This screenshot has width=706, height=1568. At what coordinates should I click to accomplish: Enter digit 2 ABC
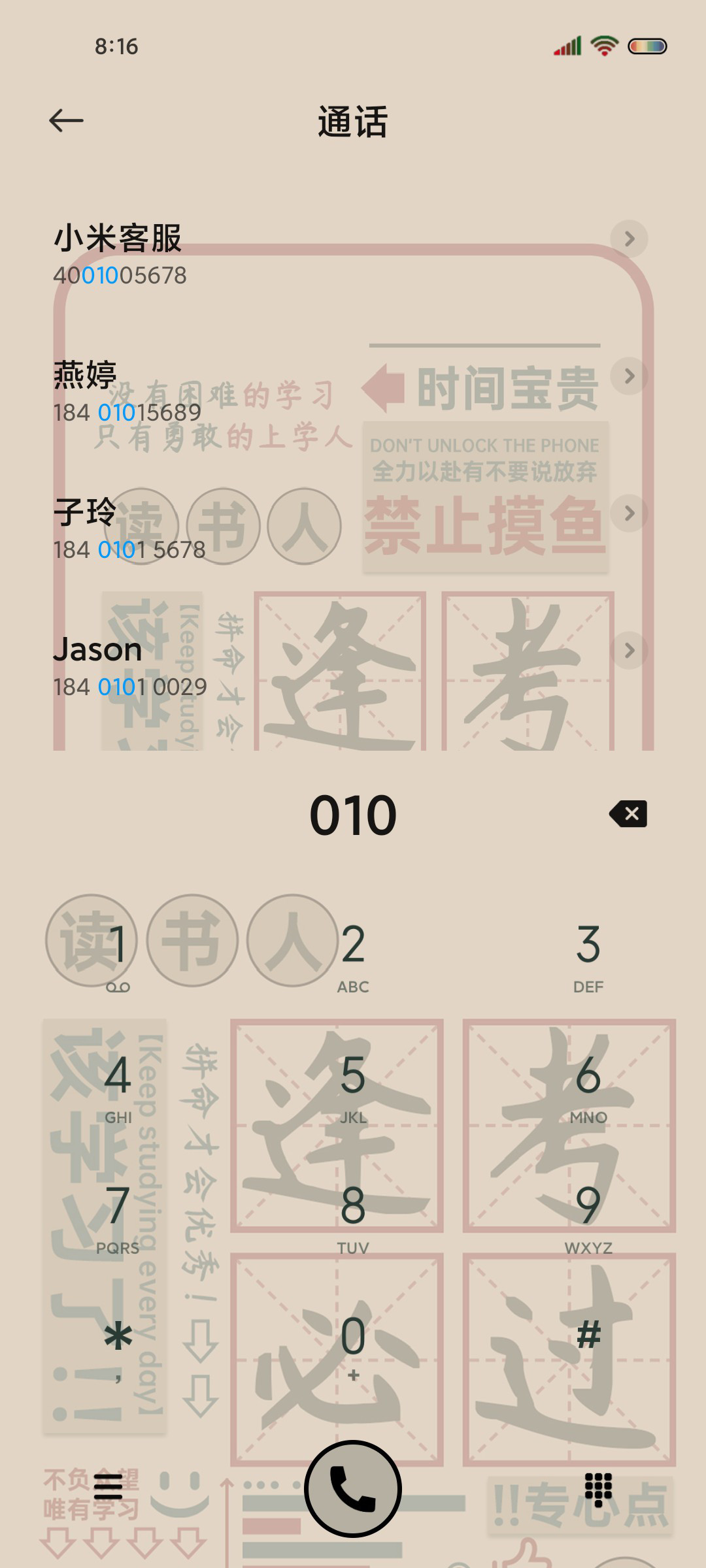[x=353, y=954]
